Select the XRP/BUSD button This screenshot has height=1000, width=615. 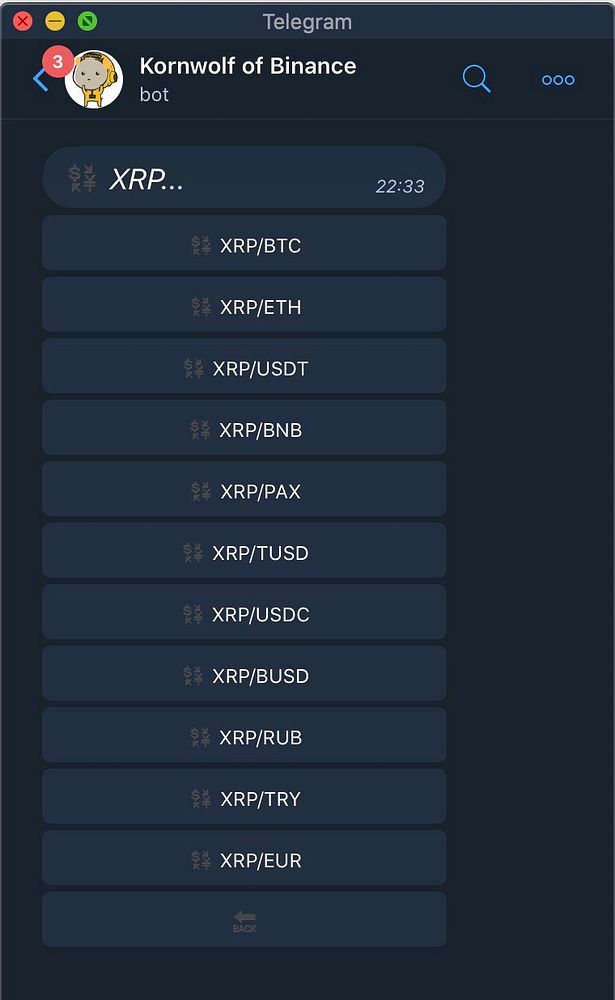244,676
